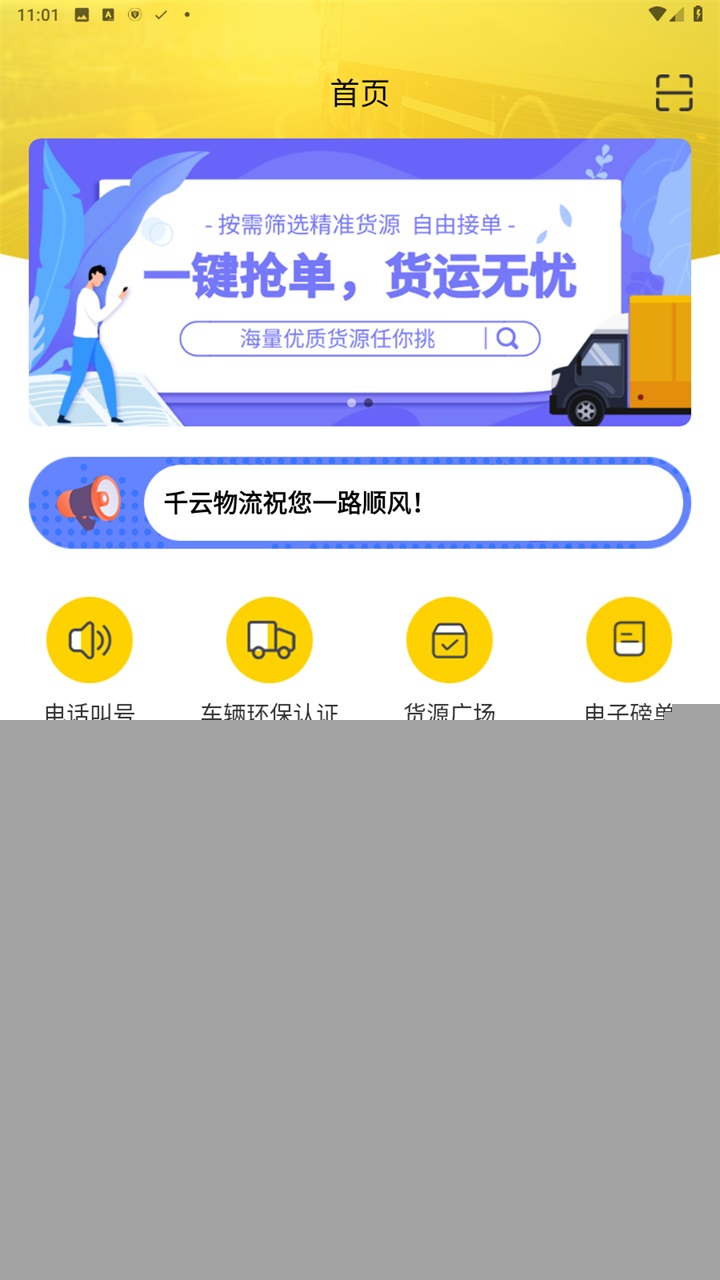Image resolution: width=720 pixels, height=1280 pixels.
Task: Open 电话叫号 feature
Action: tap(89, 640)
